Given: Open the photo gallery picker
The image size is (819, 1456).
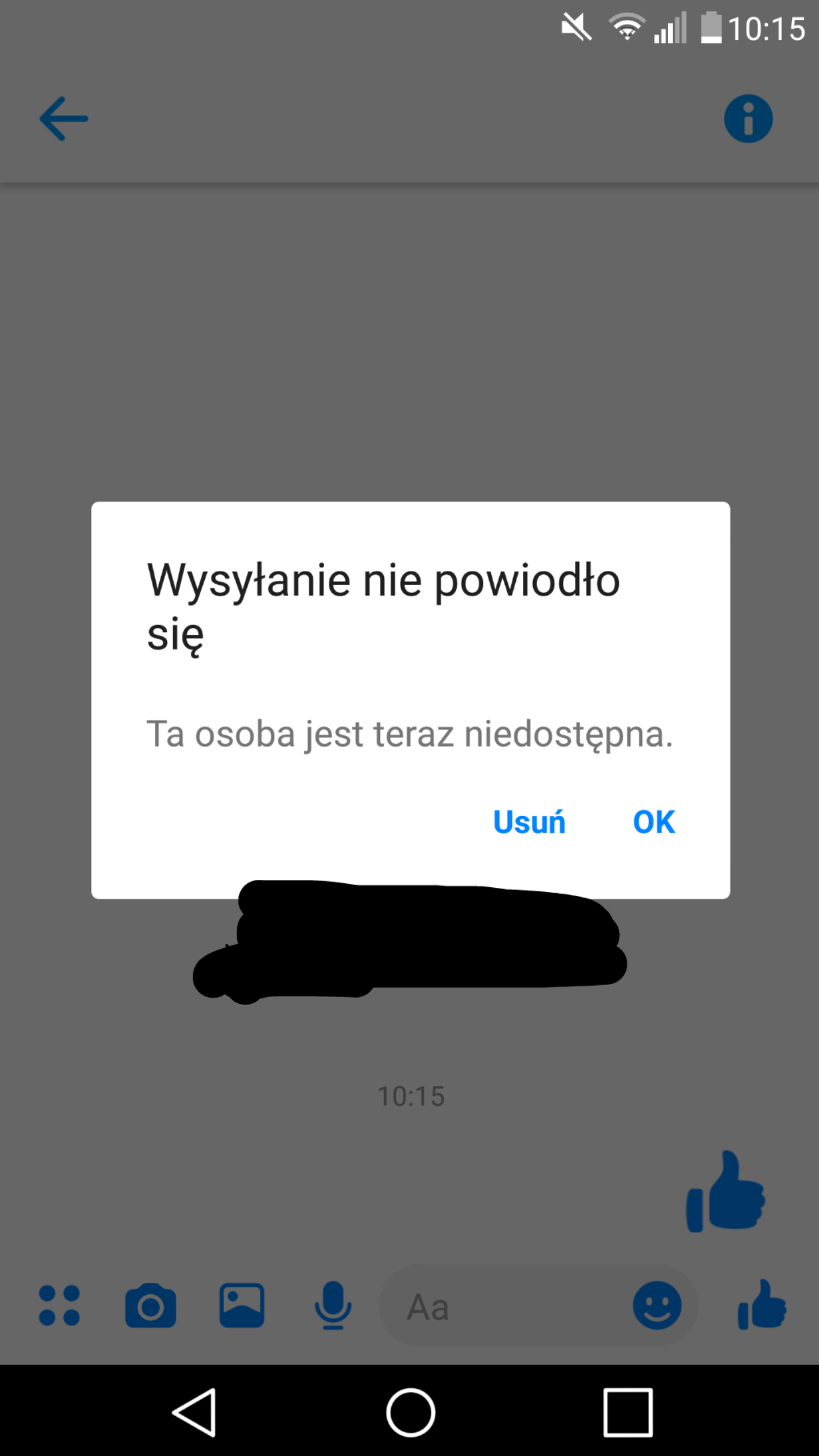Looking at the screenshot, I should tap(242, 1305).
